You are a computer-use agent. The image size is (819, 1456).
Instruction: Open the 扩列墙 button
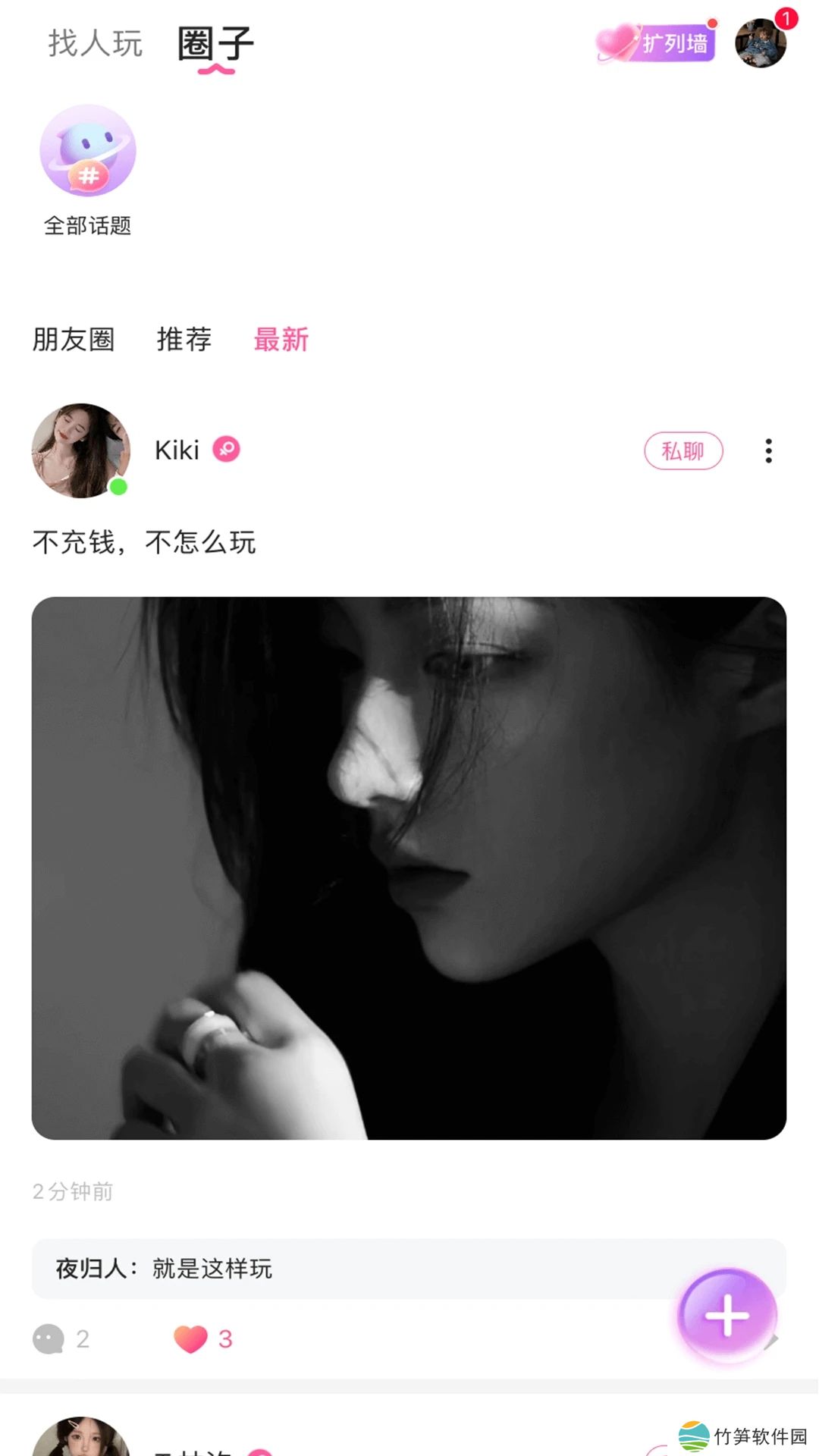click(x=658, y=43)
